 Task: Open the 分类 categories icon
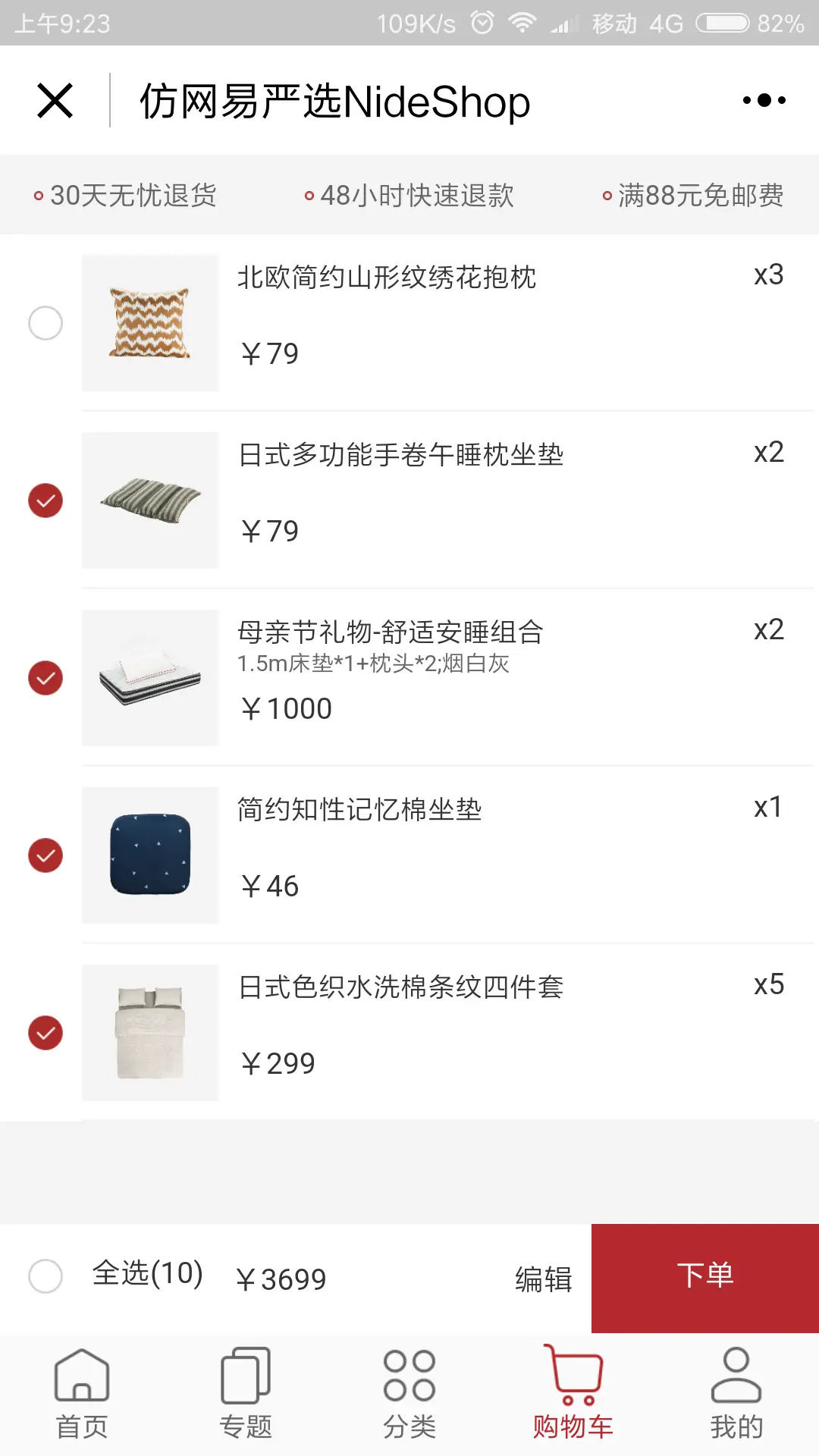(x=409, y=1394)
